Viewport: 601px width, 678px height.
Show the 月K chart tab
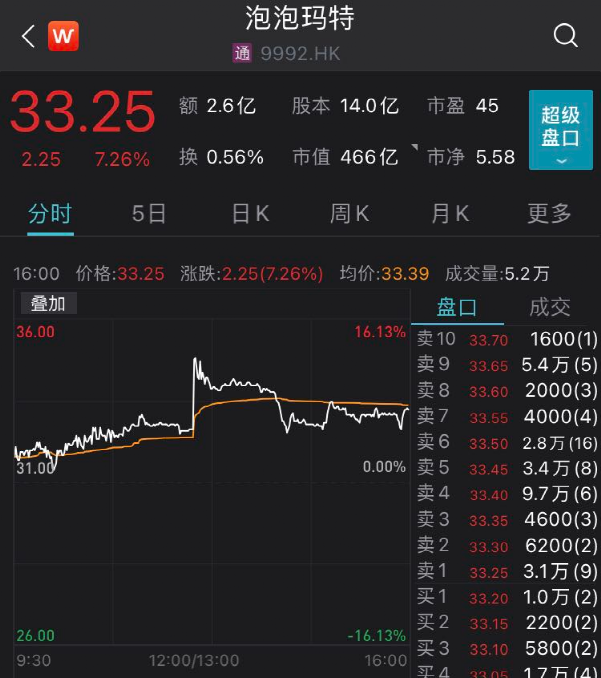450,213
